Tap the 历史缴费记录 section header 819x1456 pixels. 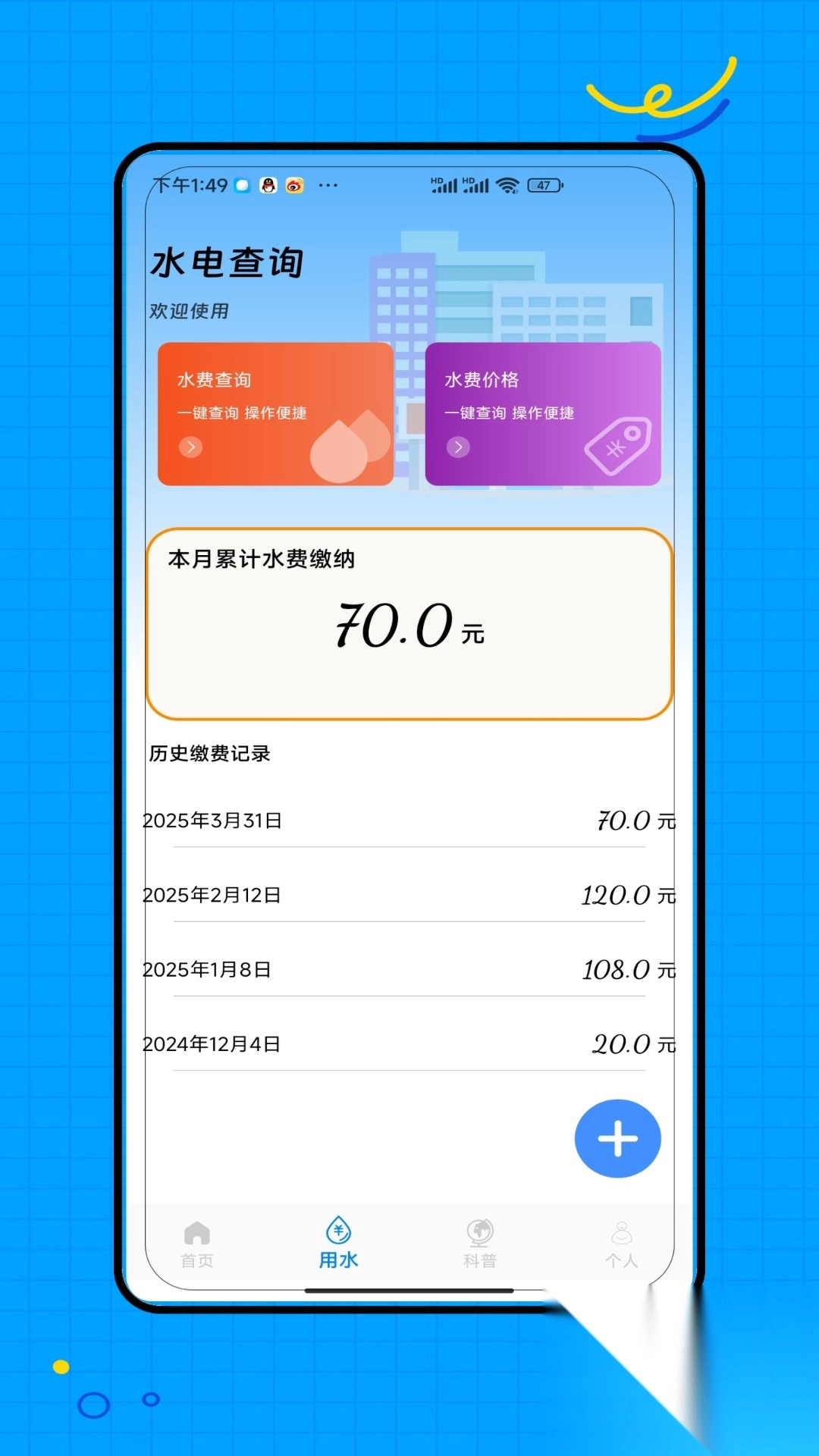[x=211, y=755]
